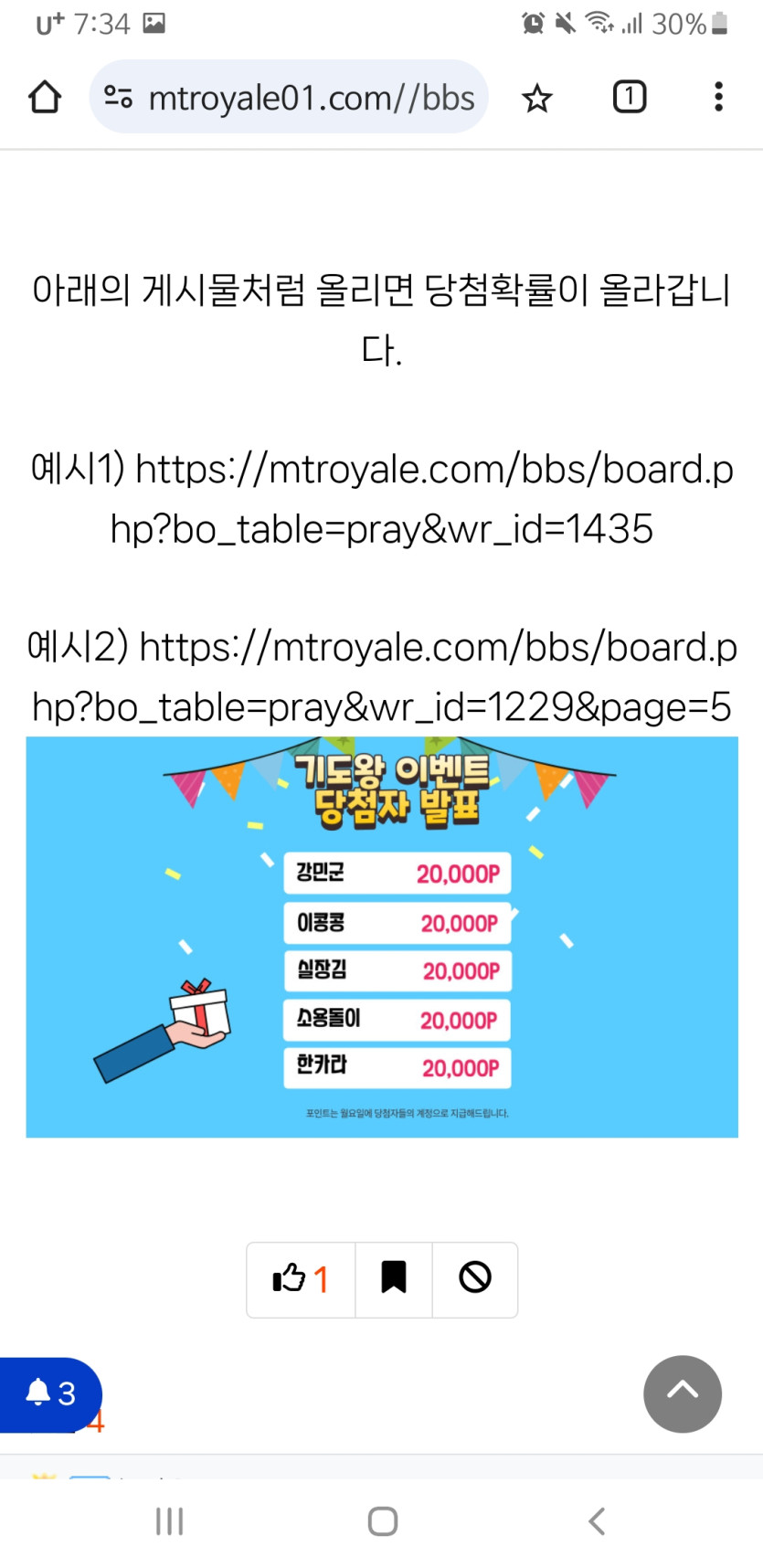The height and width of the screenshot is (1568, 763).
Task: Bookmark this page with the star icon
Action: point(537,98)
